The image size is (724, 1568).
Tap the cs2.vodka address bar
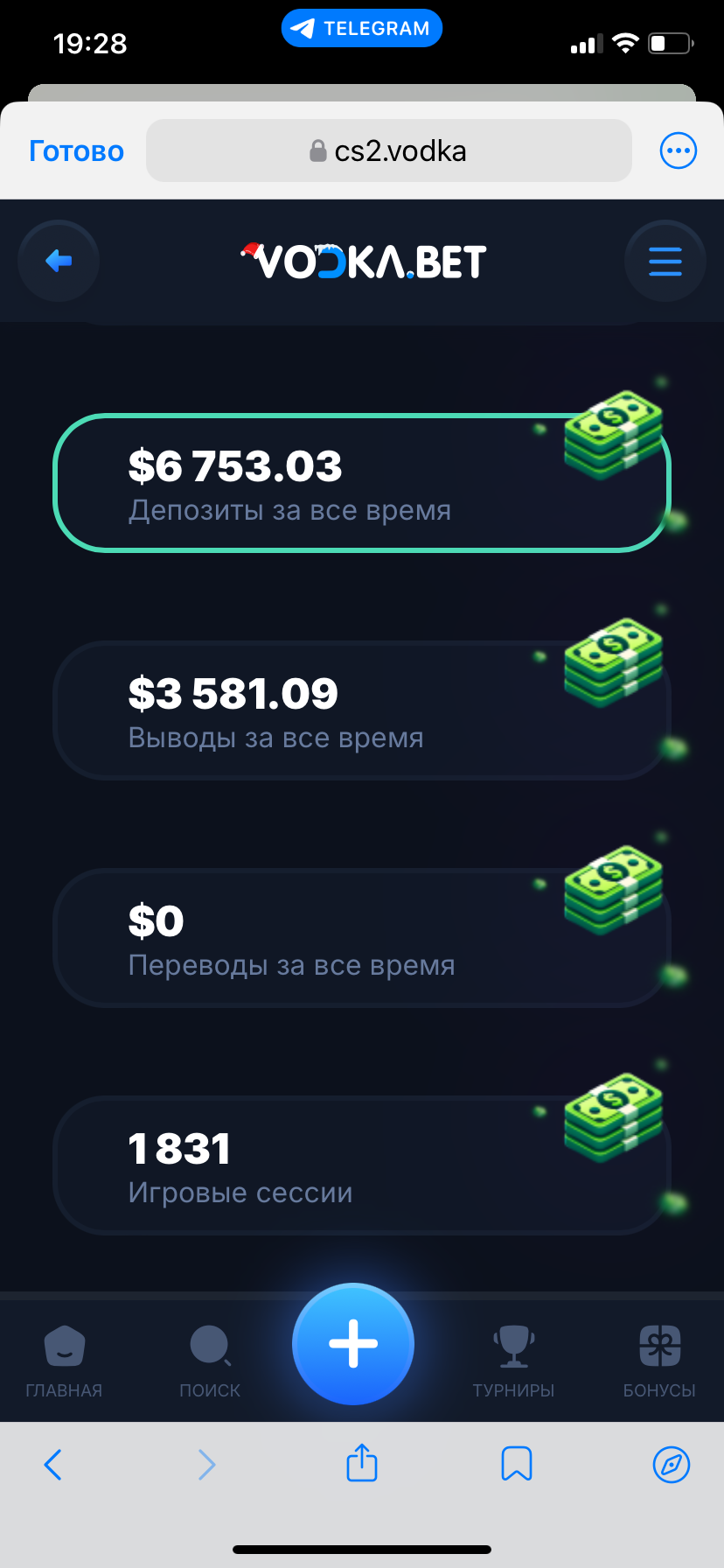point(388,150)
